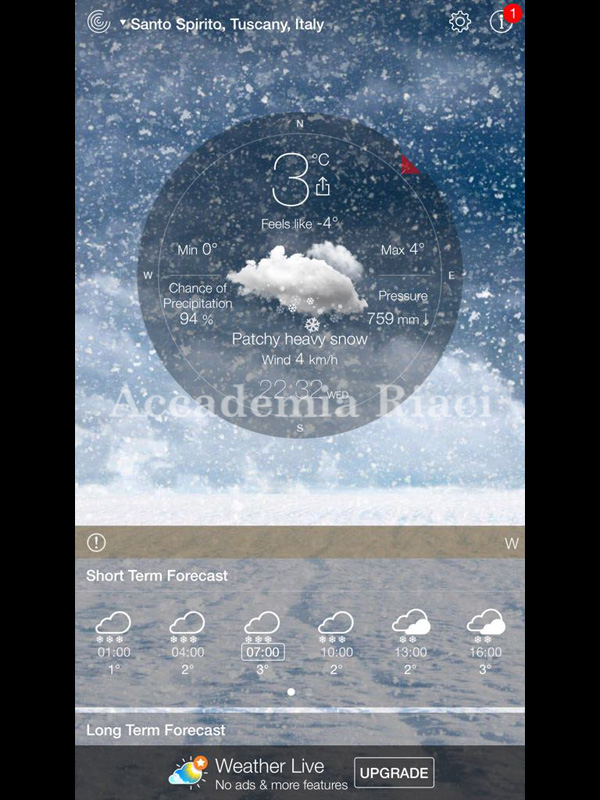
Task: Open the info icon with notification badge
Action: click(x=501, y=22)
